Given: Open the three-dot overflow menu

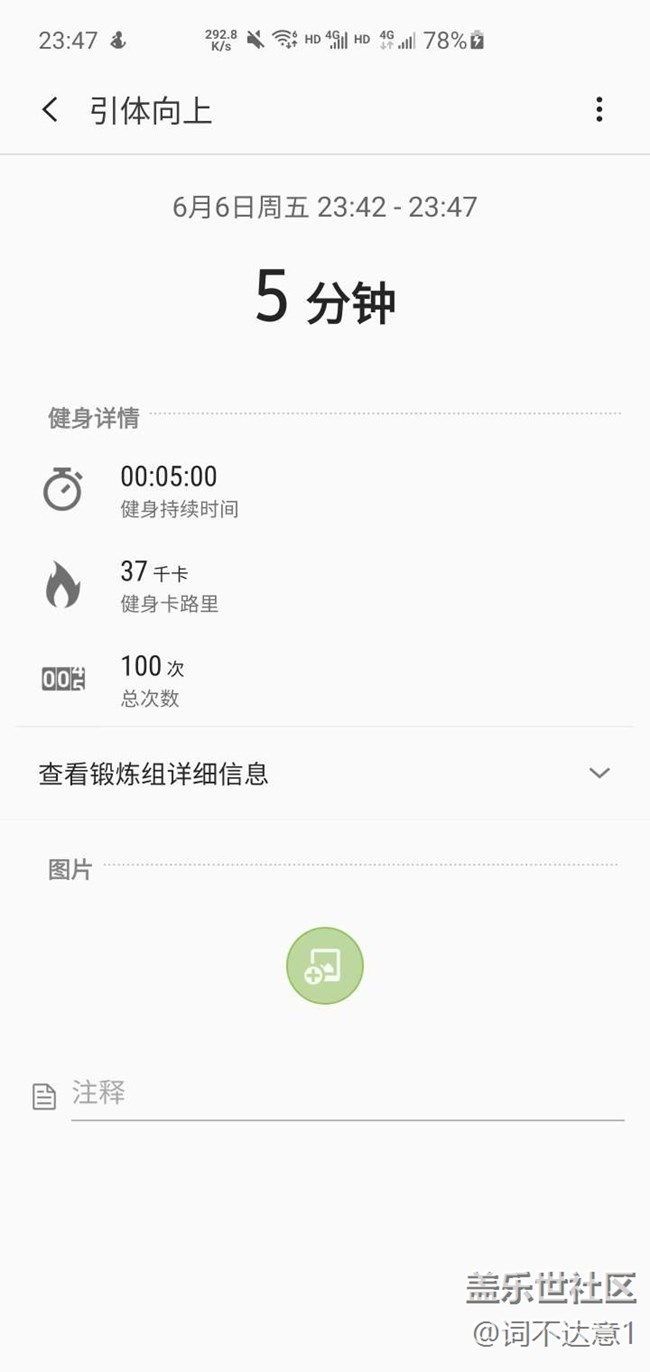Looking at the screenshot, I should pyautogui.click(x=599, y=109).
